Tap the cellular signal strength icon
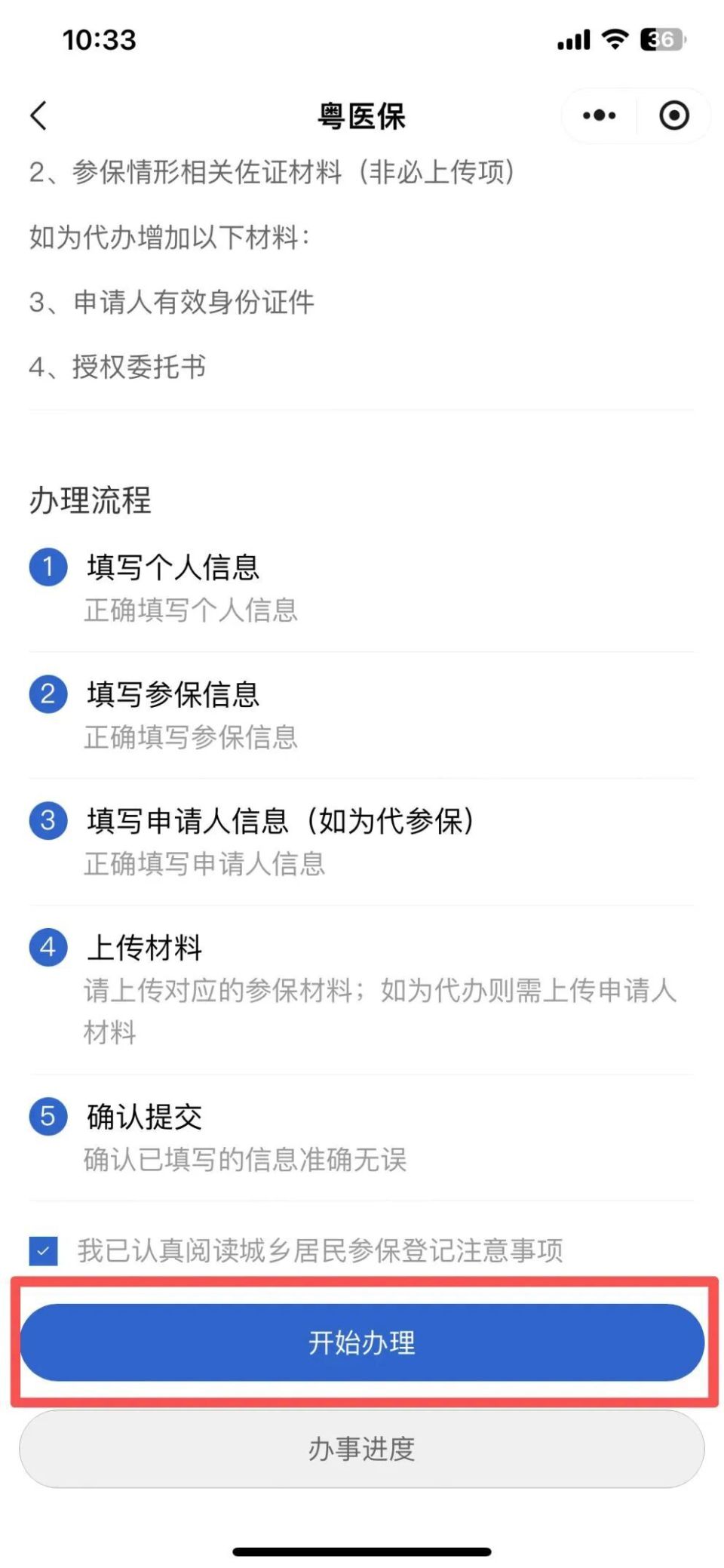The height and width of the screenshot is (1568, 724). pos(576,39)
